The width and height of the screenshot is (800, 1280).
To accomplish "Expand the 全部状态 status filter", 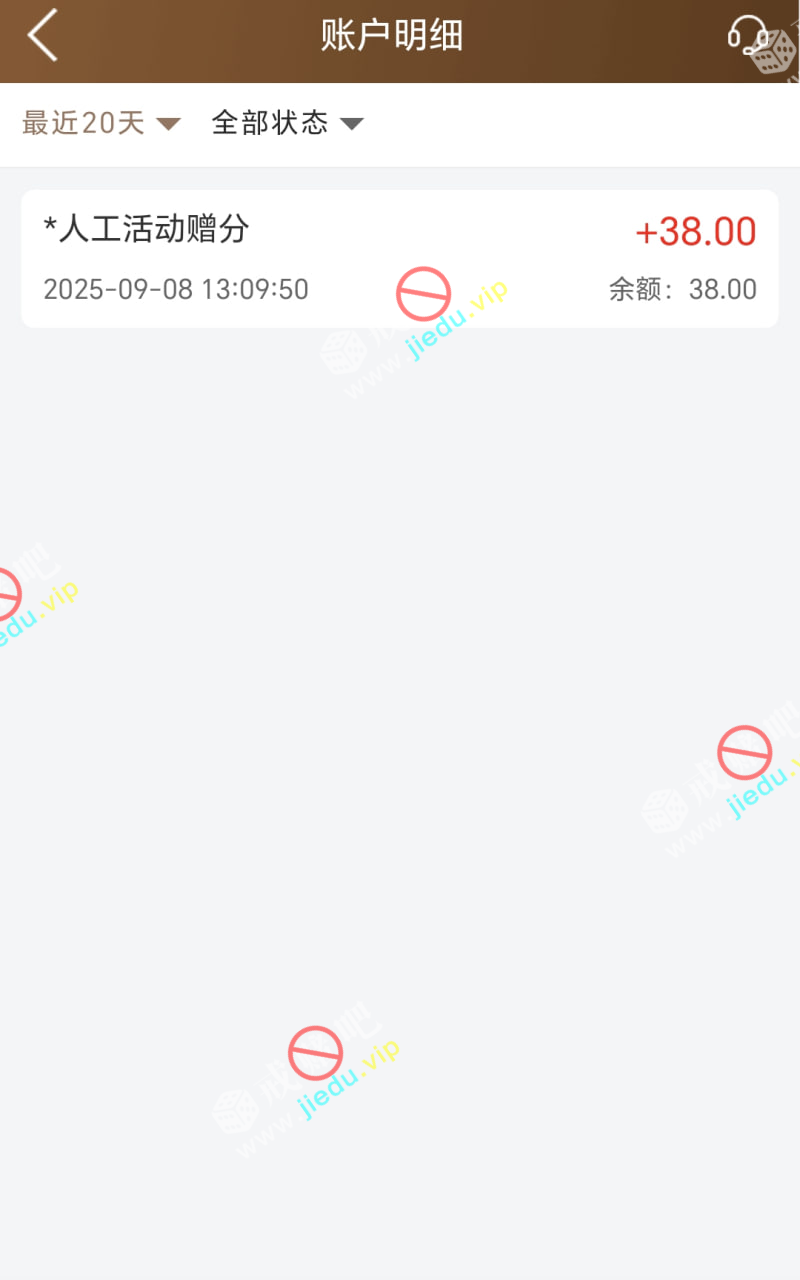I will pos(287,123).
